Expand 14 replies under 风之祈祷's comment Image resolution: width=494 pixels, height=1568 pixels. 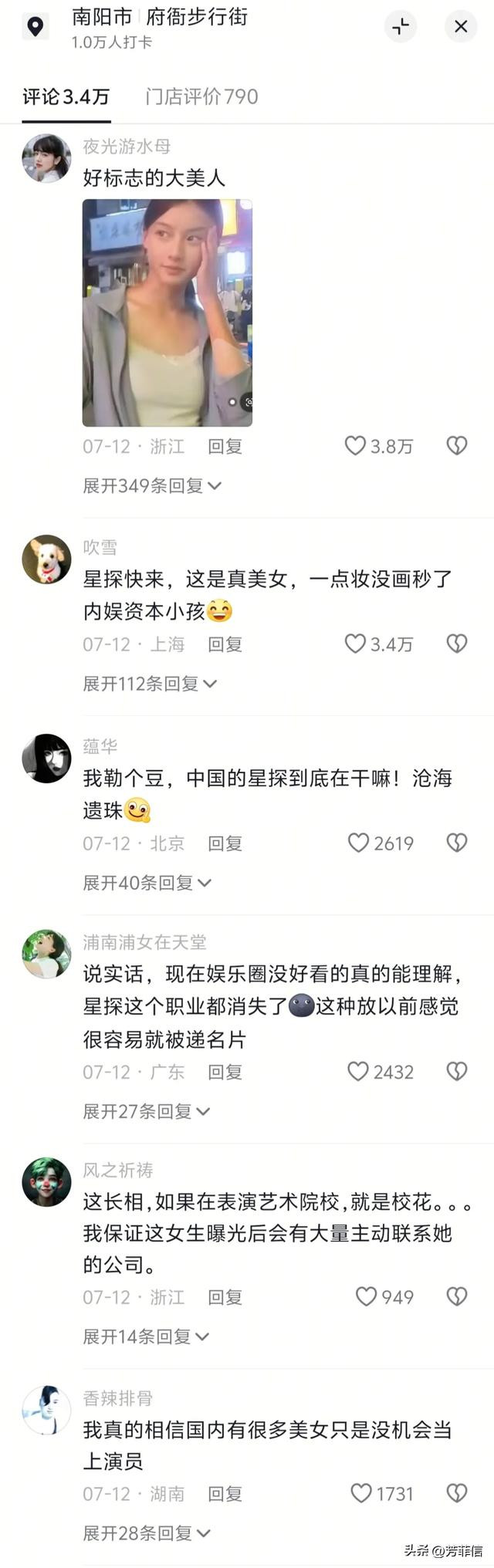tap(146, 1337)
